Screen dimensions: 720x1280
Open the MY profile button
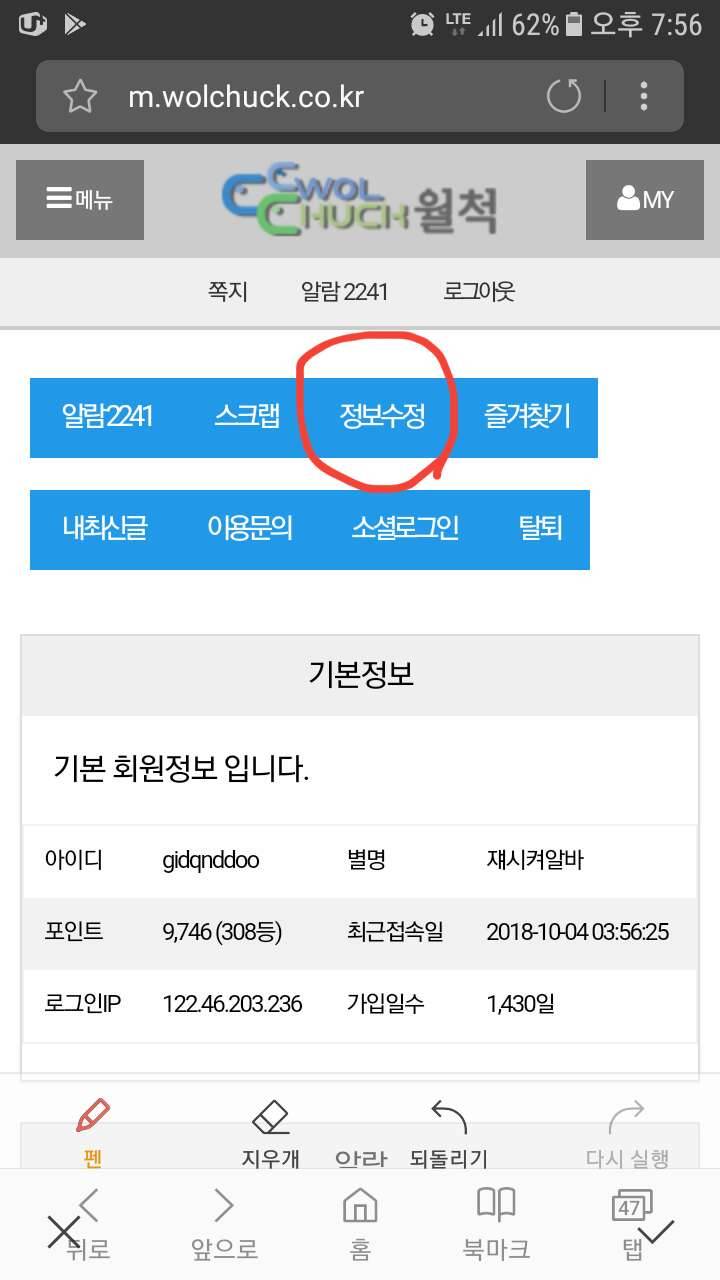[x=645, y=200]
